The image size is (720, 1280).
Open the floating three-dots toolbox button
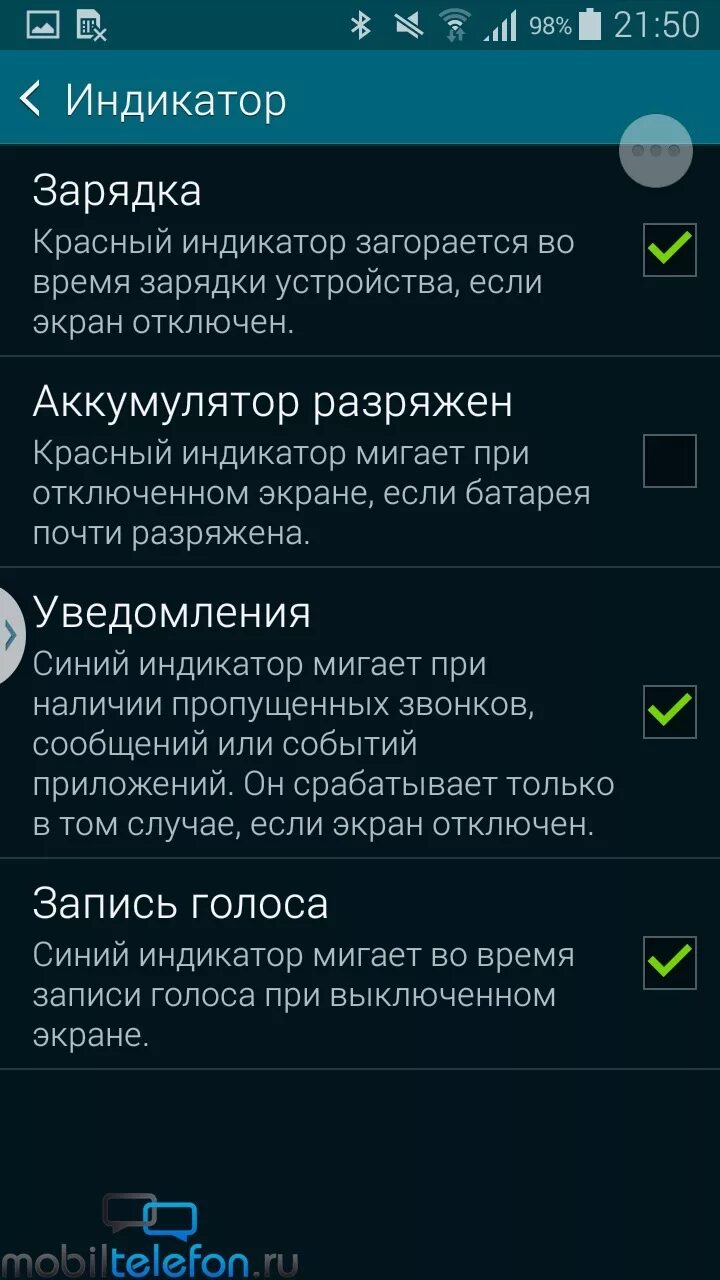[x=656, y=151]
